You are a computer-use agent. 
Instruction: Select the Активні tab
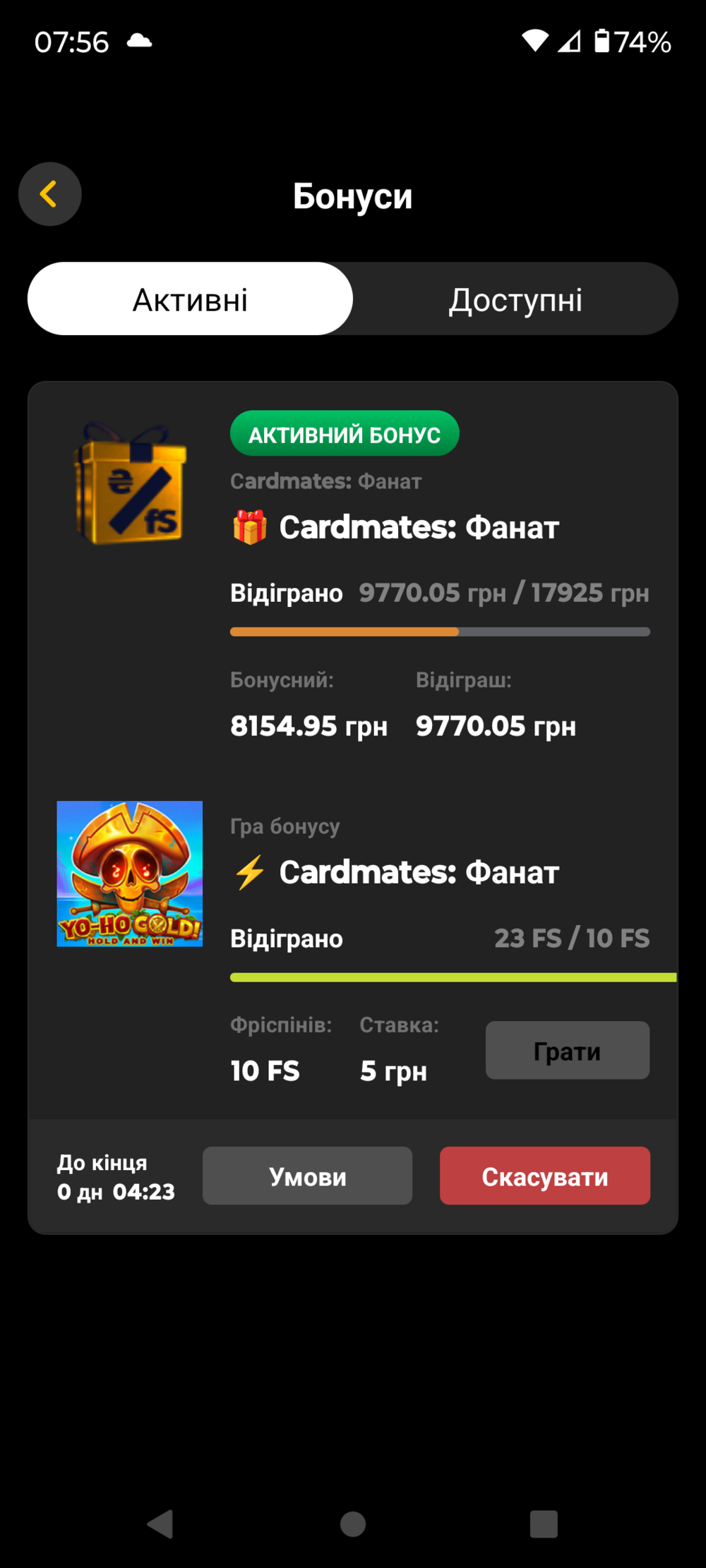click(190, 299)
